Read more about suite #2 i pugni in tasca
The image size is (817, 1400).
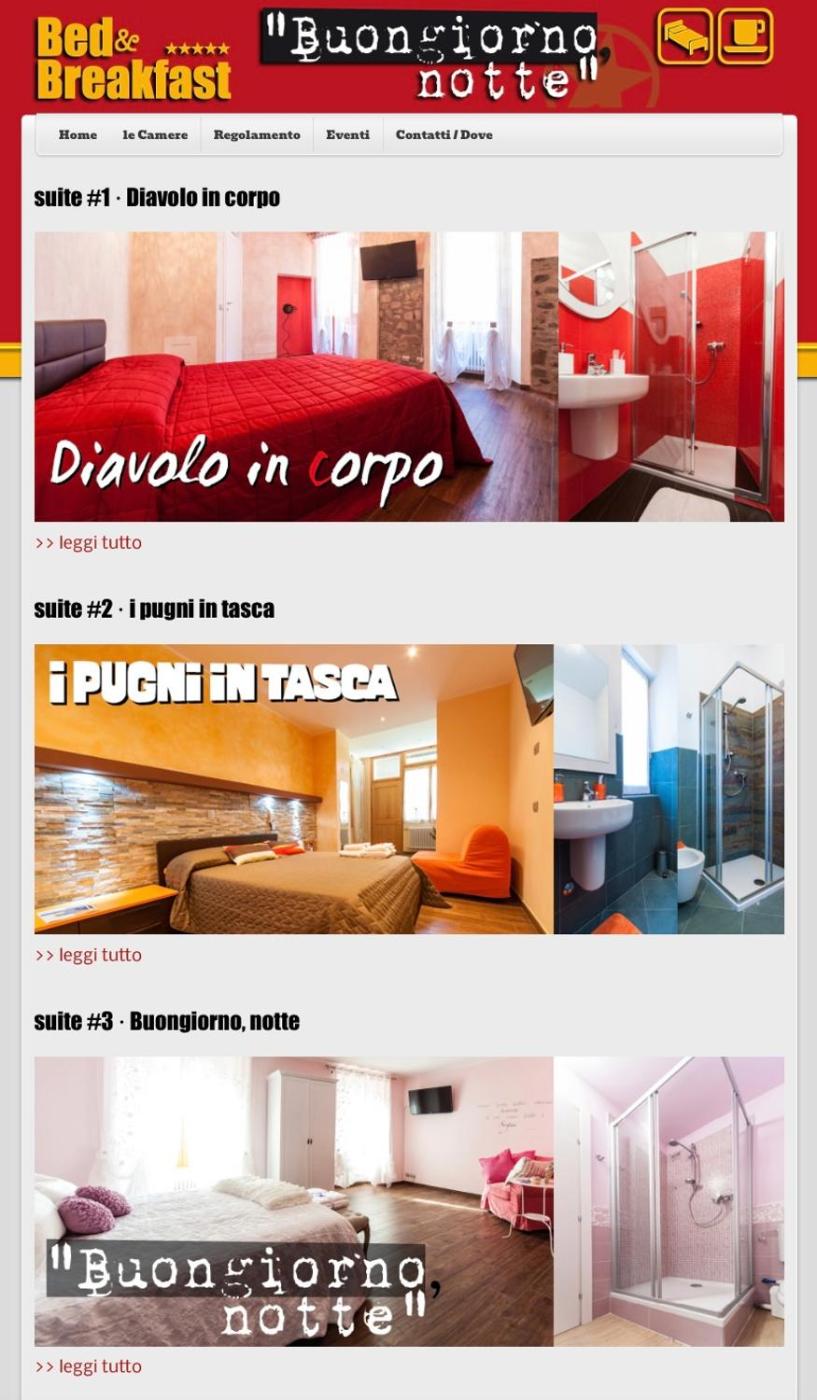pyautogui.click(x=88, y=955)
